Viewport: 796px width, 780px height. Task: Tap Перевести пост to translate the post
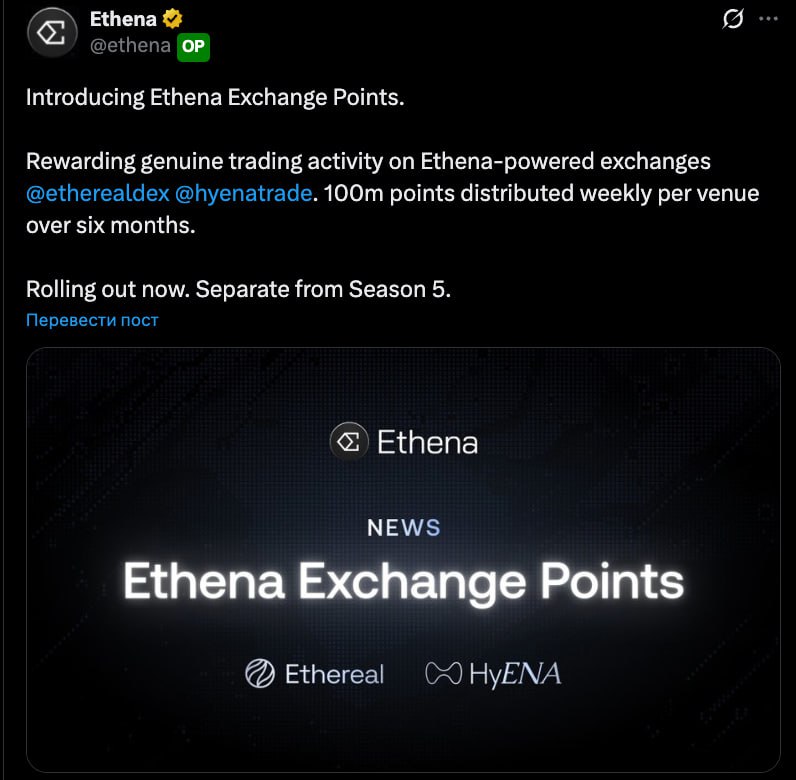click(92, 320)
